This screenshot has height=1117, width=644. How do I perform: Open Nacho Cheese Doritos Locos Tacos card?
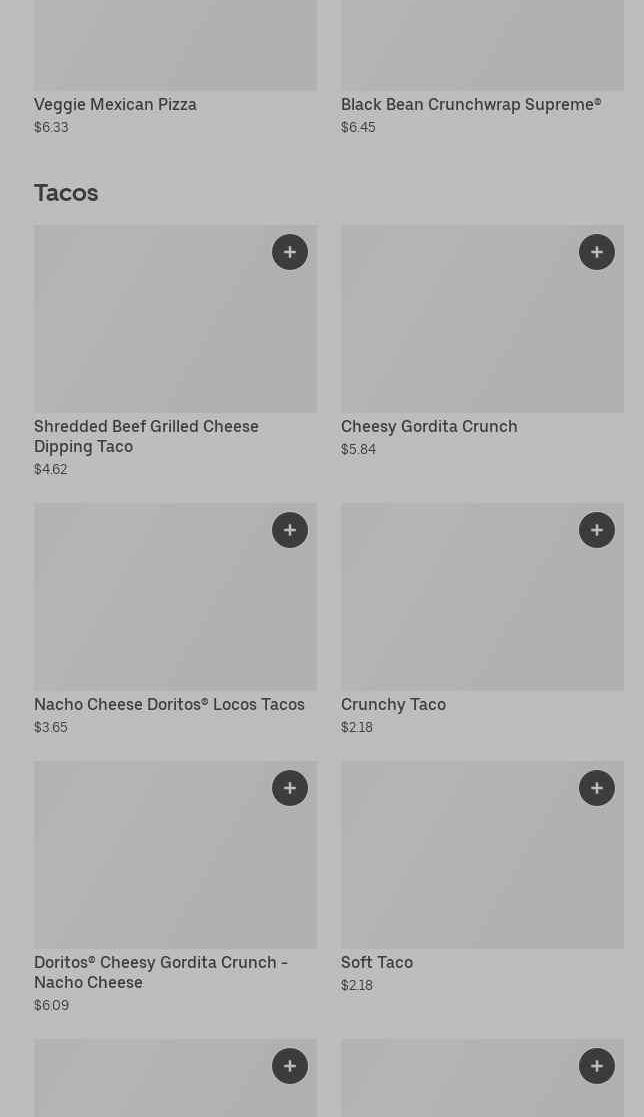(169, 705)
